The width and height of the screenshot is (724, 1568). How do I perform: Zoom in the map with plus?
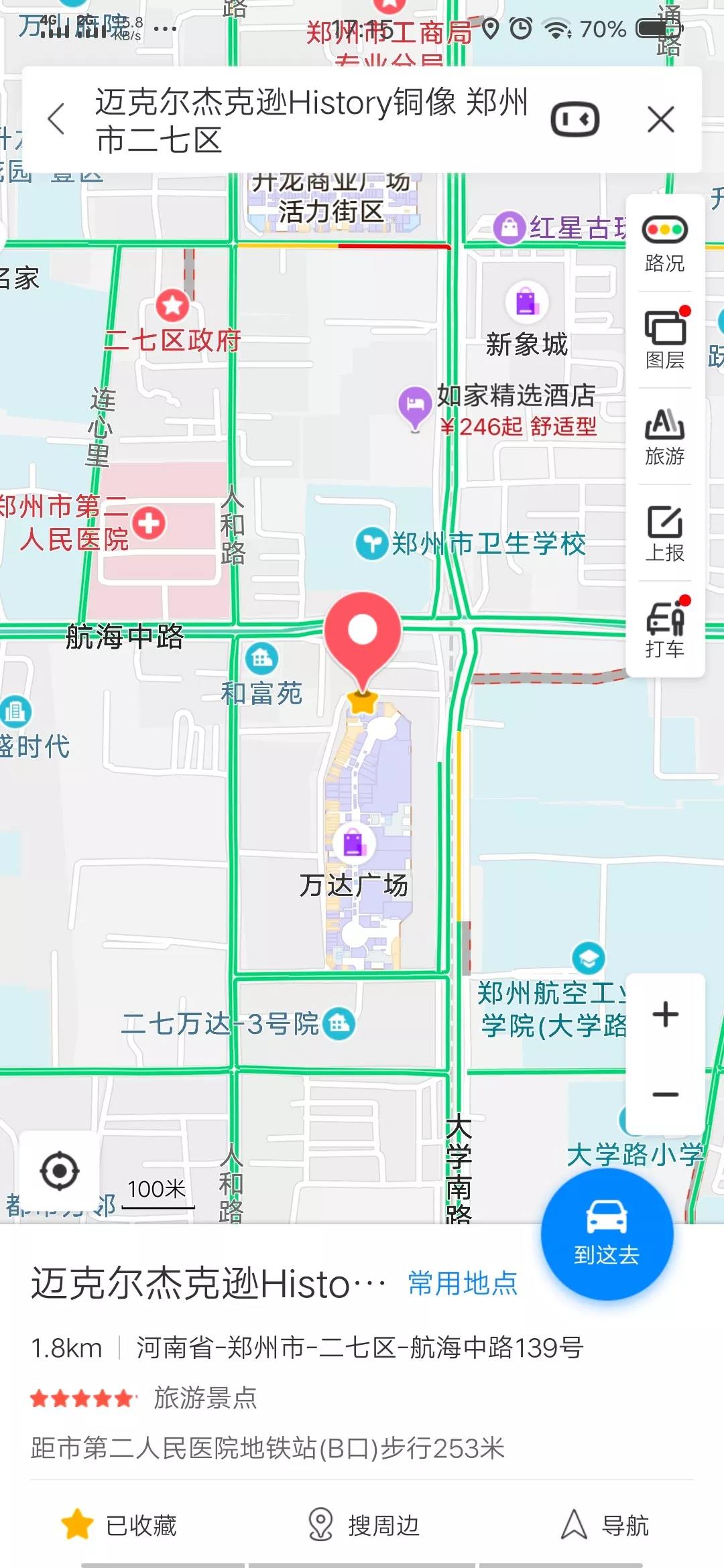click(x=665, y=1015)
